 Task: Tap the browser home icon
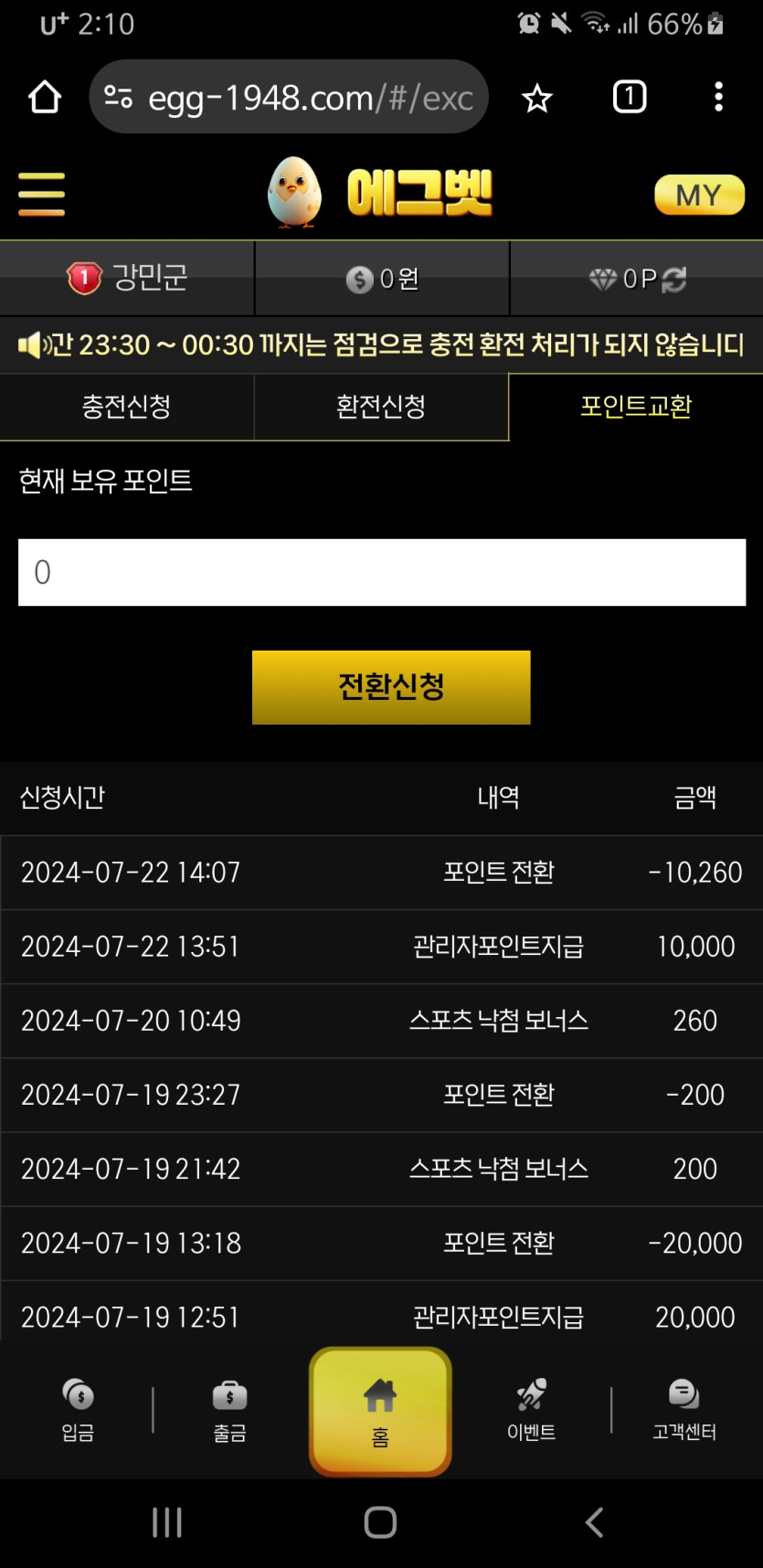tap(44, 97)
